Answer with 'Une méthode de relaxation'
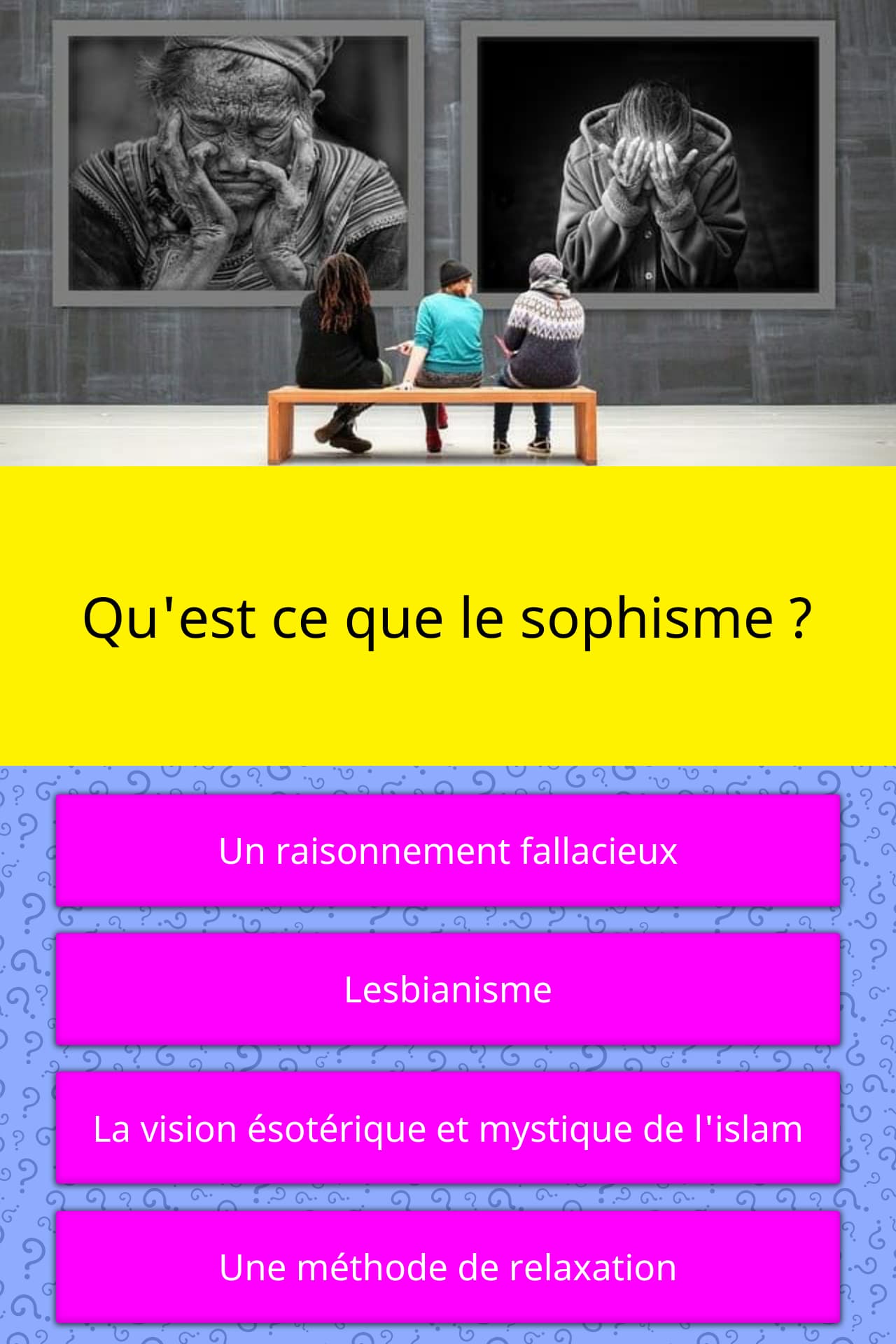Screen dimensions: 896x1344 448,1268
